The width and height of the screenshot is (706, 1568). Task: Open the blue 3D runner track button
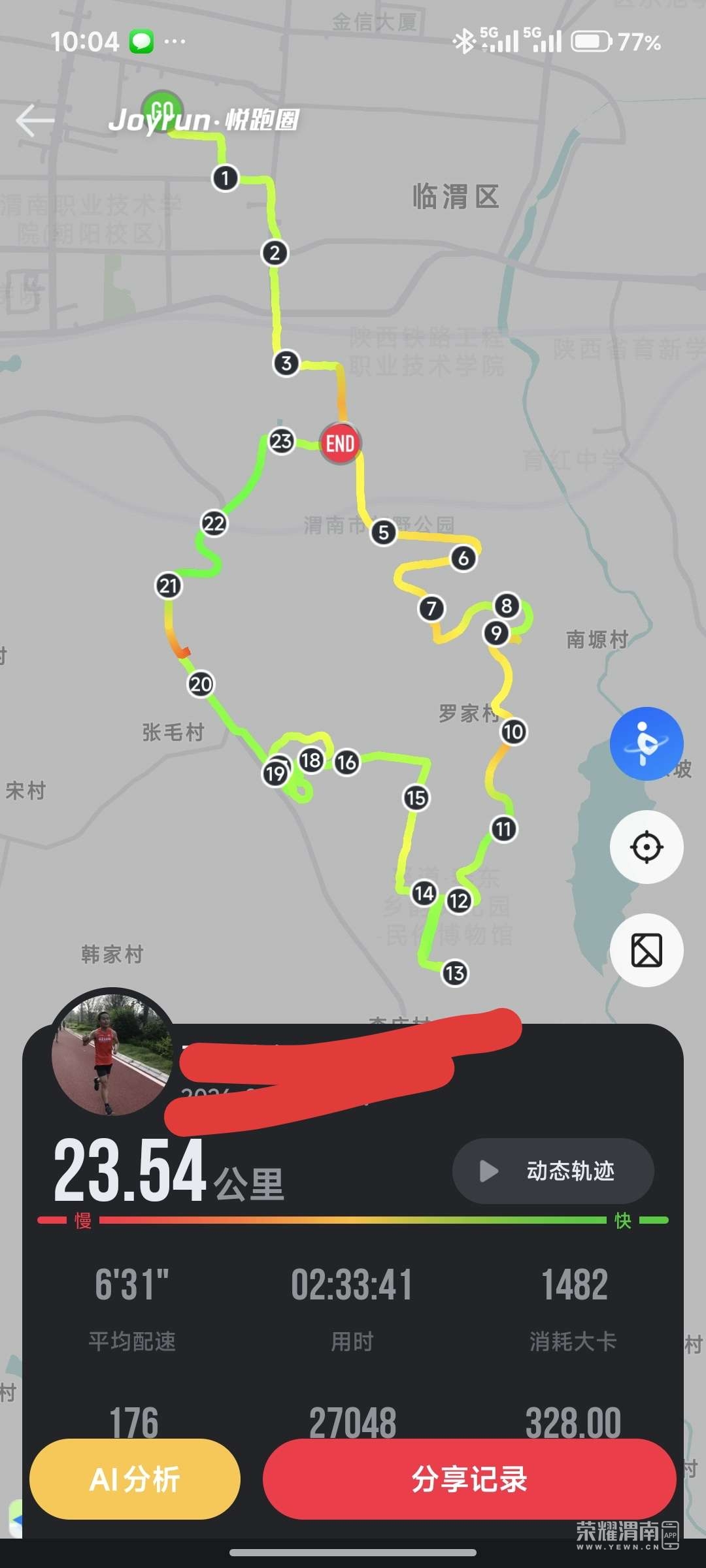coord(647,743)
